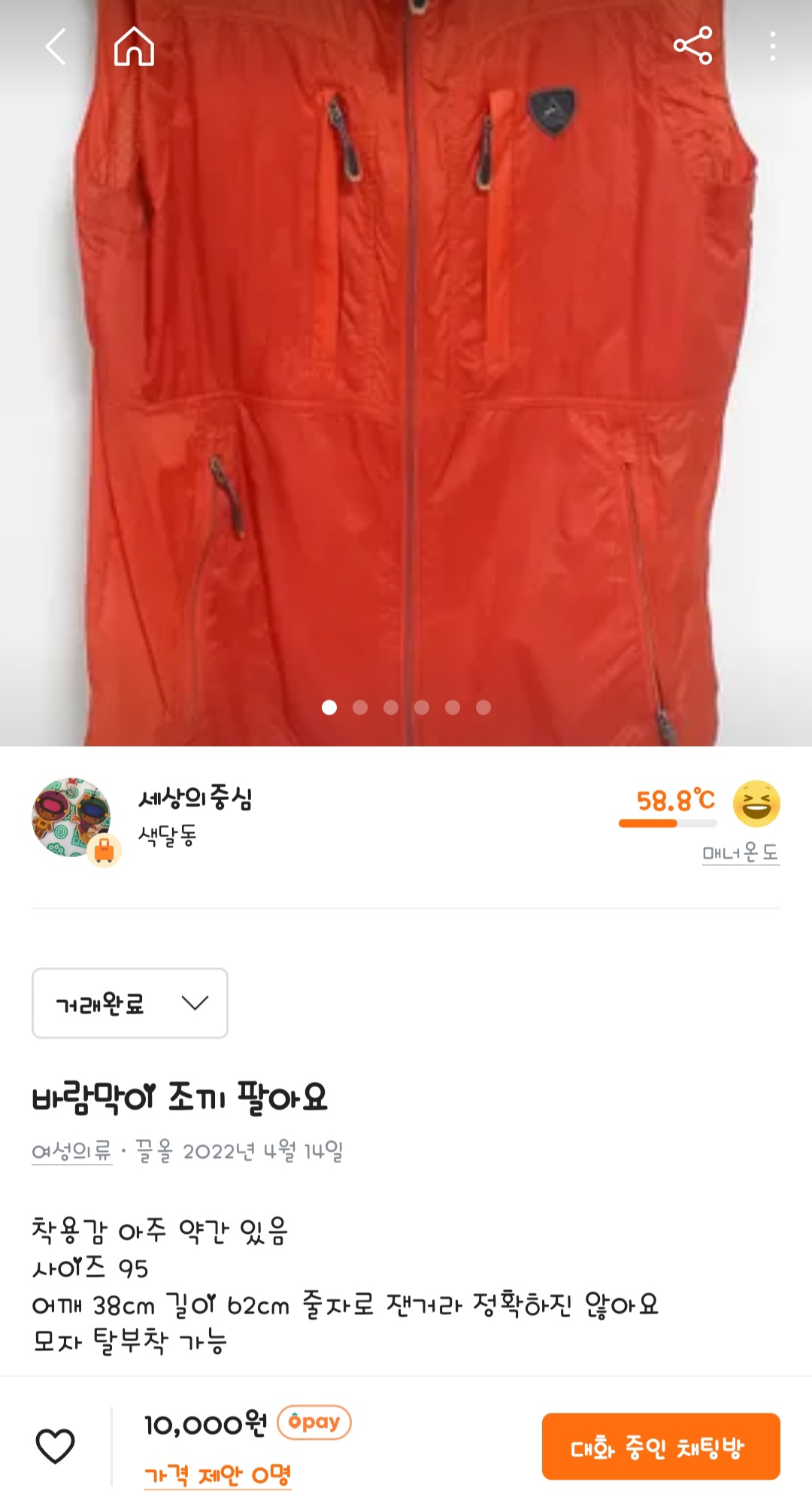Share this windbreaker vest listing
This screenshot has height=1512, width=812.
[692, 46]
